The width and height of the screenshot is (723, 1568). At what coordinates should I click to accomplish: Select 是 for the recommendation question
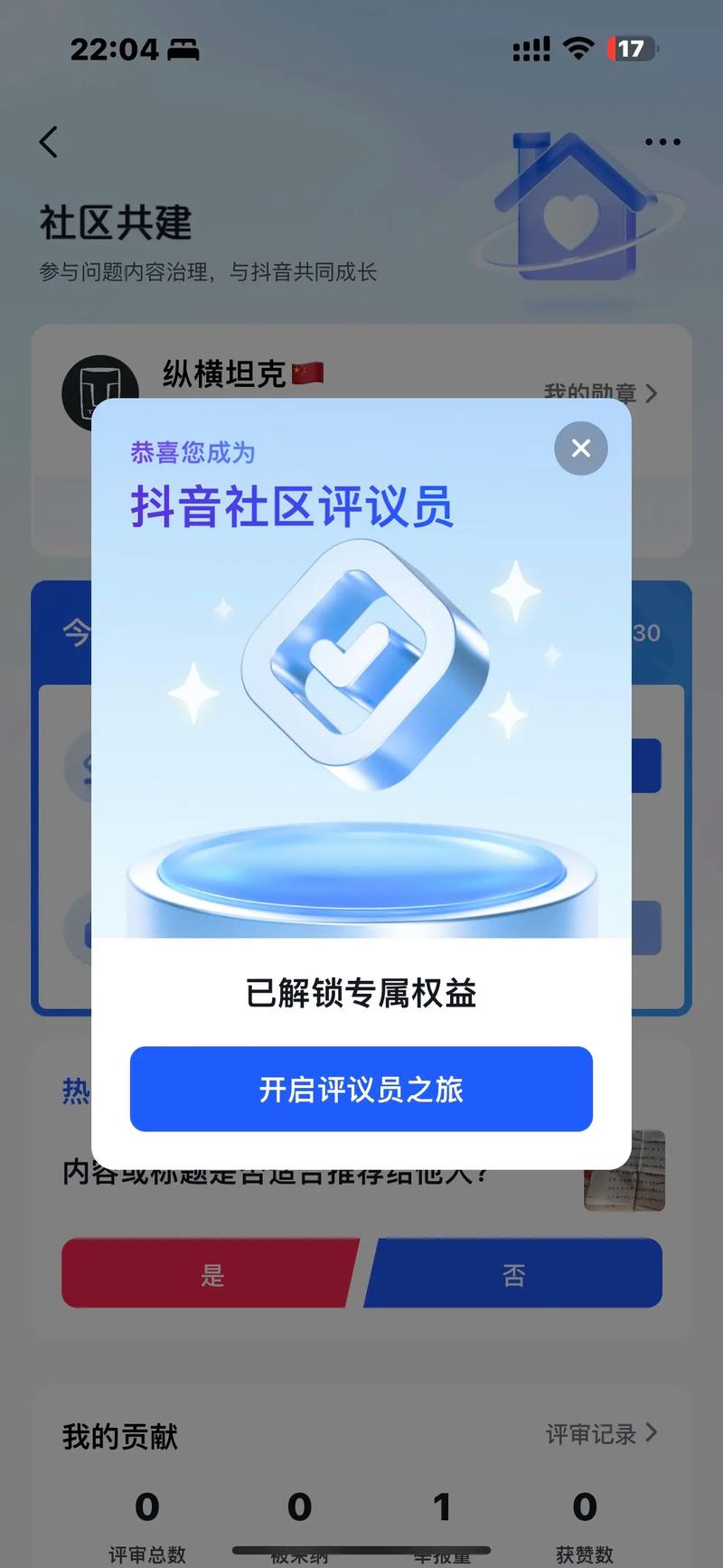(x=208, y=1272)
